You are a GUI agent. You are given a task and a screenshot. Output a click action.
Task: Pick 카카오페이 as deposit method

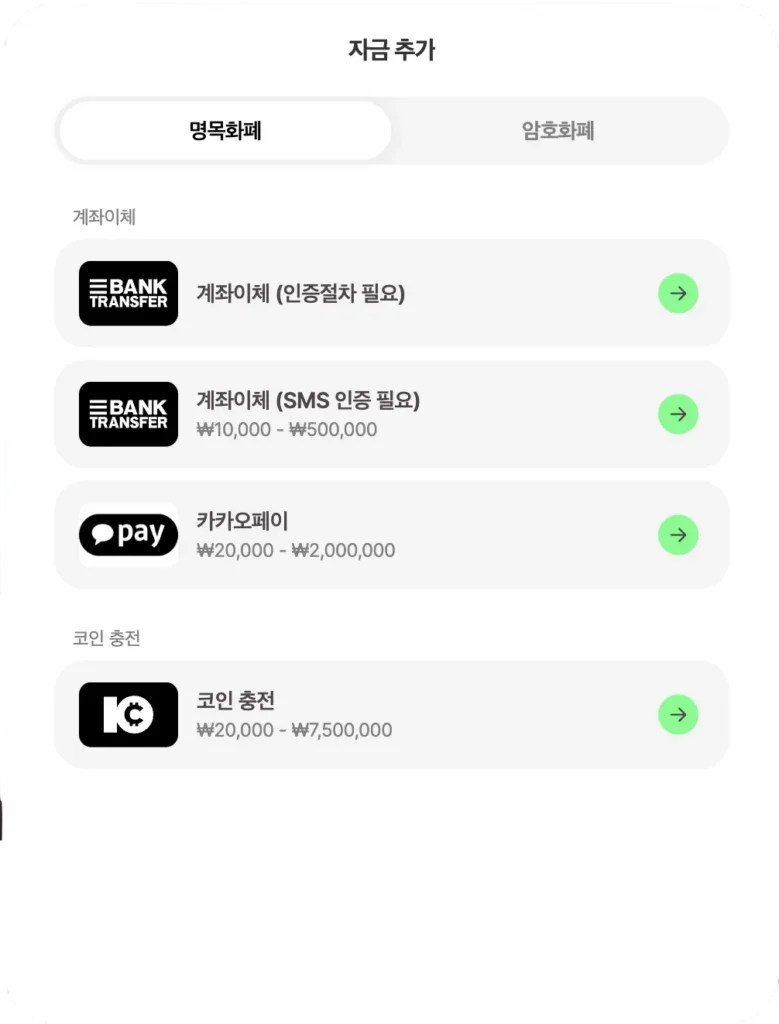(391, 535)
